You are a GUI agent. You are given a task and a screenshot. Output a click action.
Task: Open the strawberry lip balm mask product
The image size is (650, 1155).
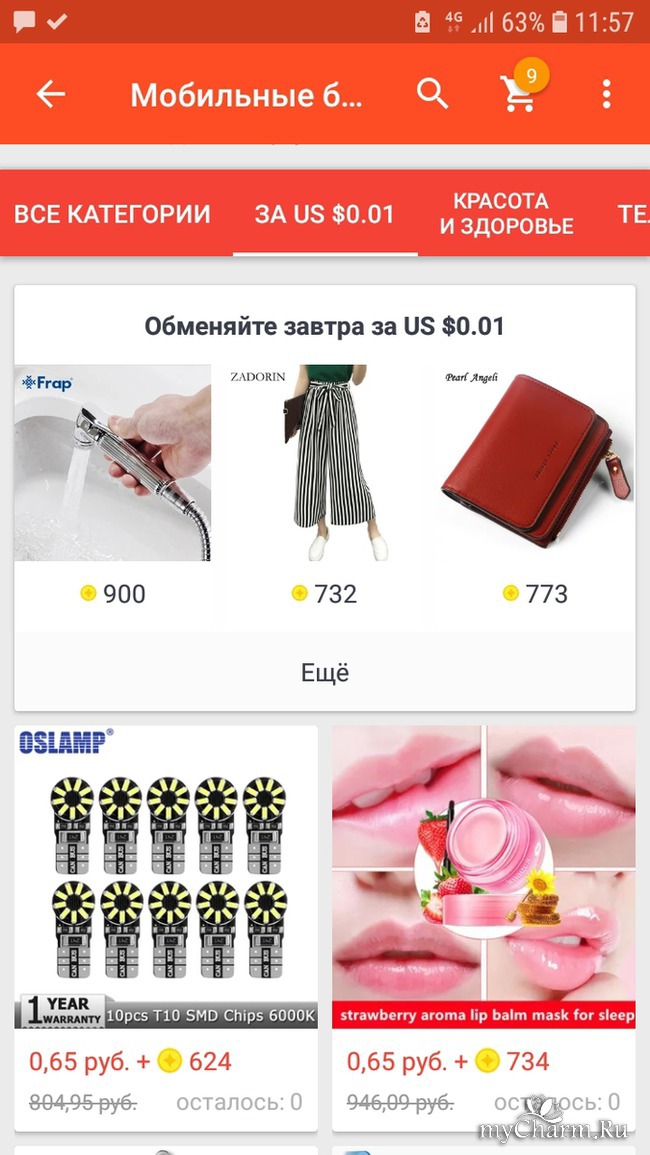(483, 880)
